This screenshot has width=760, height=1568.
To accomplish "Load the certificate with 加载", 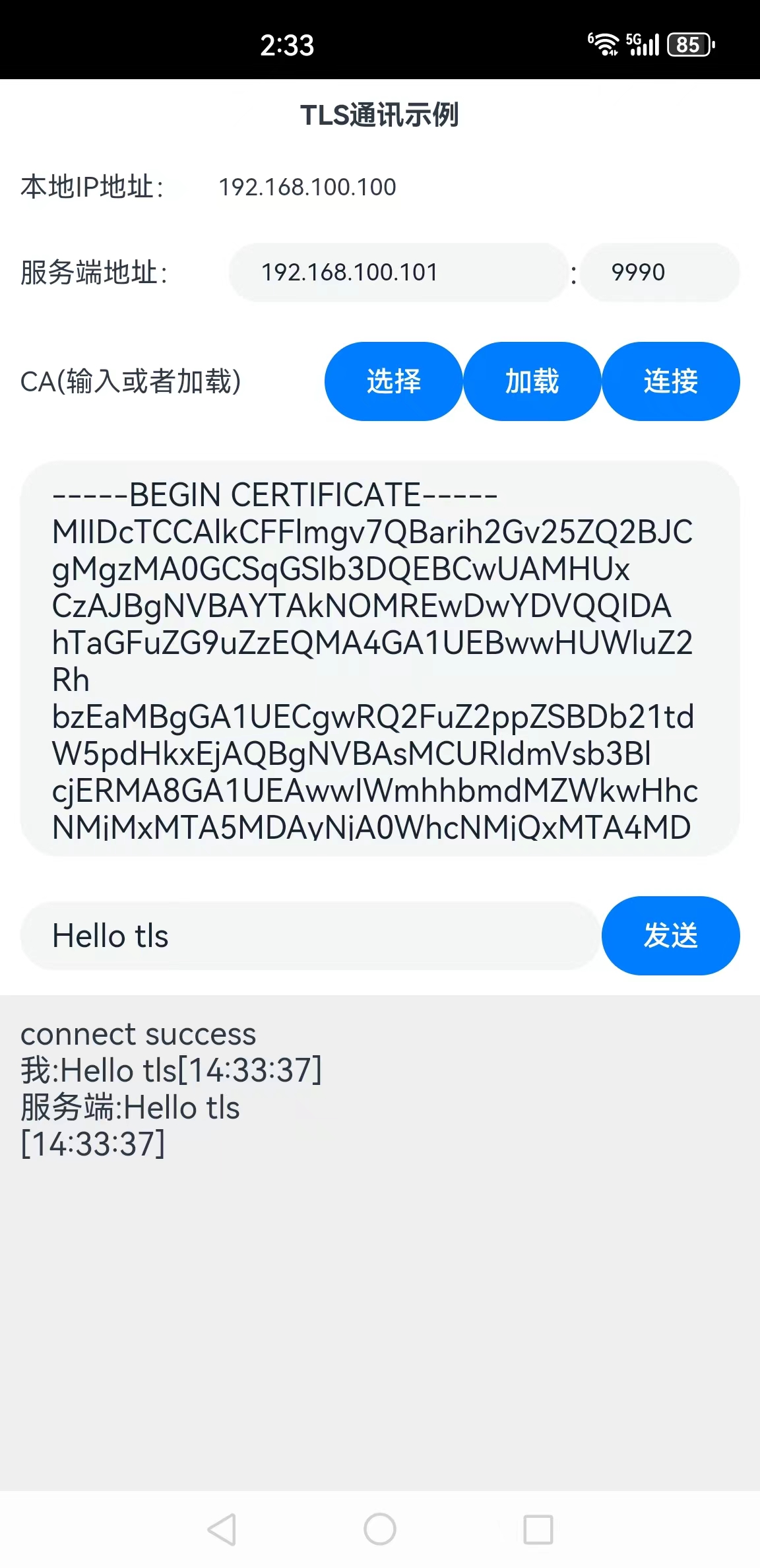I will click(x=532, y=381).
